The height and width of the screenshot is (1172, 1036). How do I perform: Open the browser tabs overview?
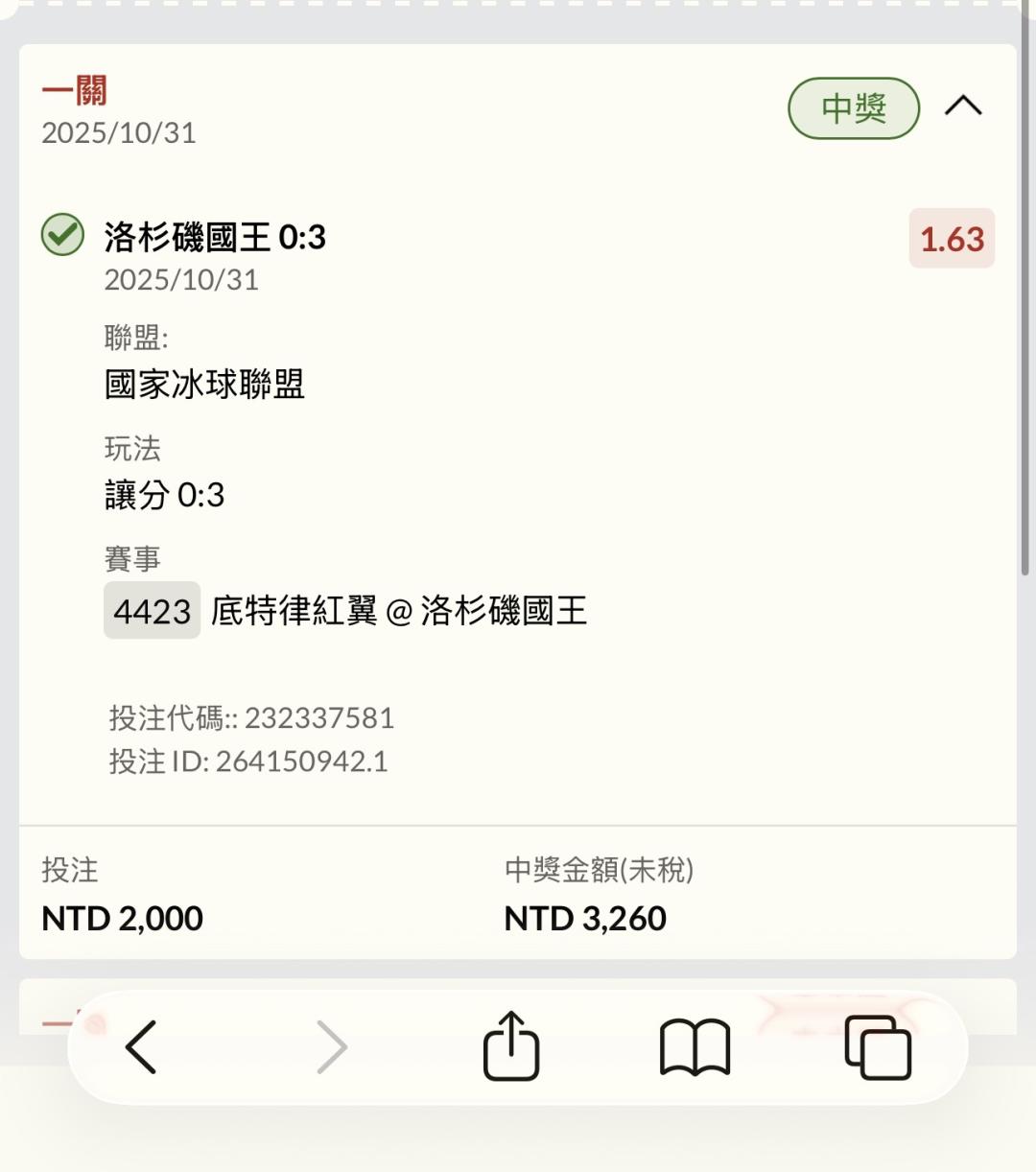point(878,1046)
